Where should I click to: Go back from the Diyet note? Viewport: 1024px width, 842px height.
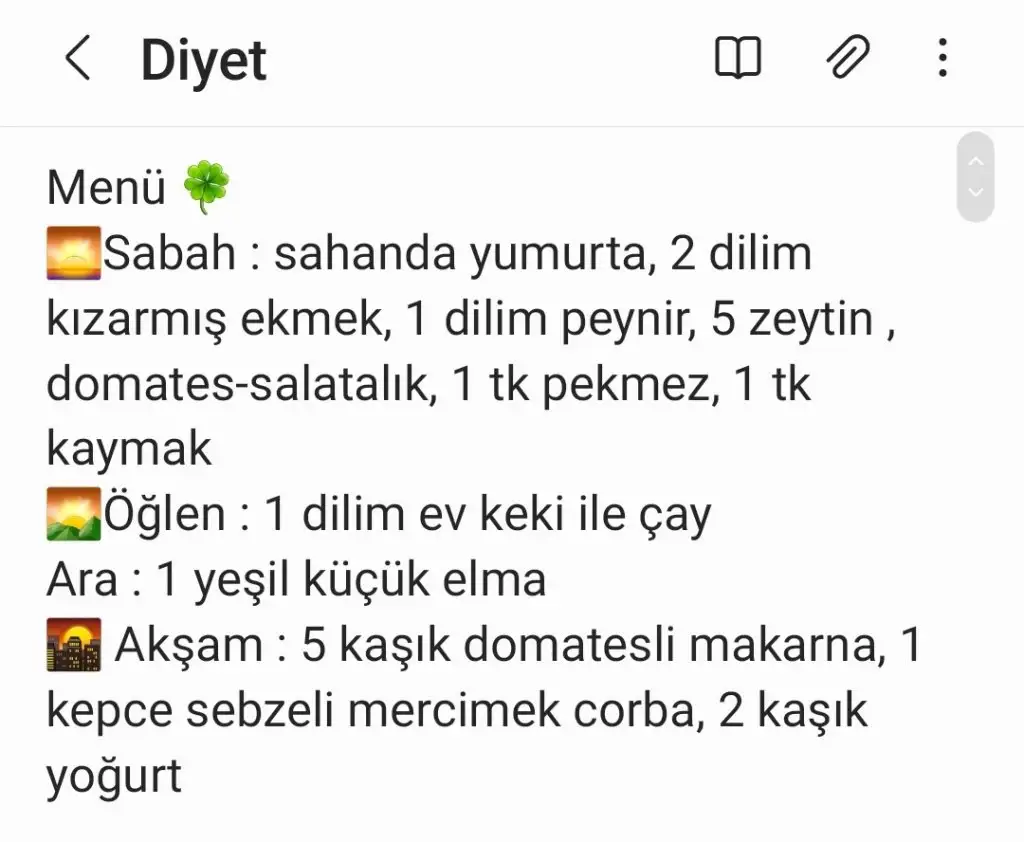[78, 58]
